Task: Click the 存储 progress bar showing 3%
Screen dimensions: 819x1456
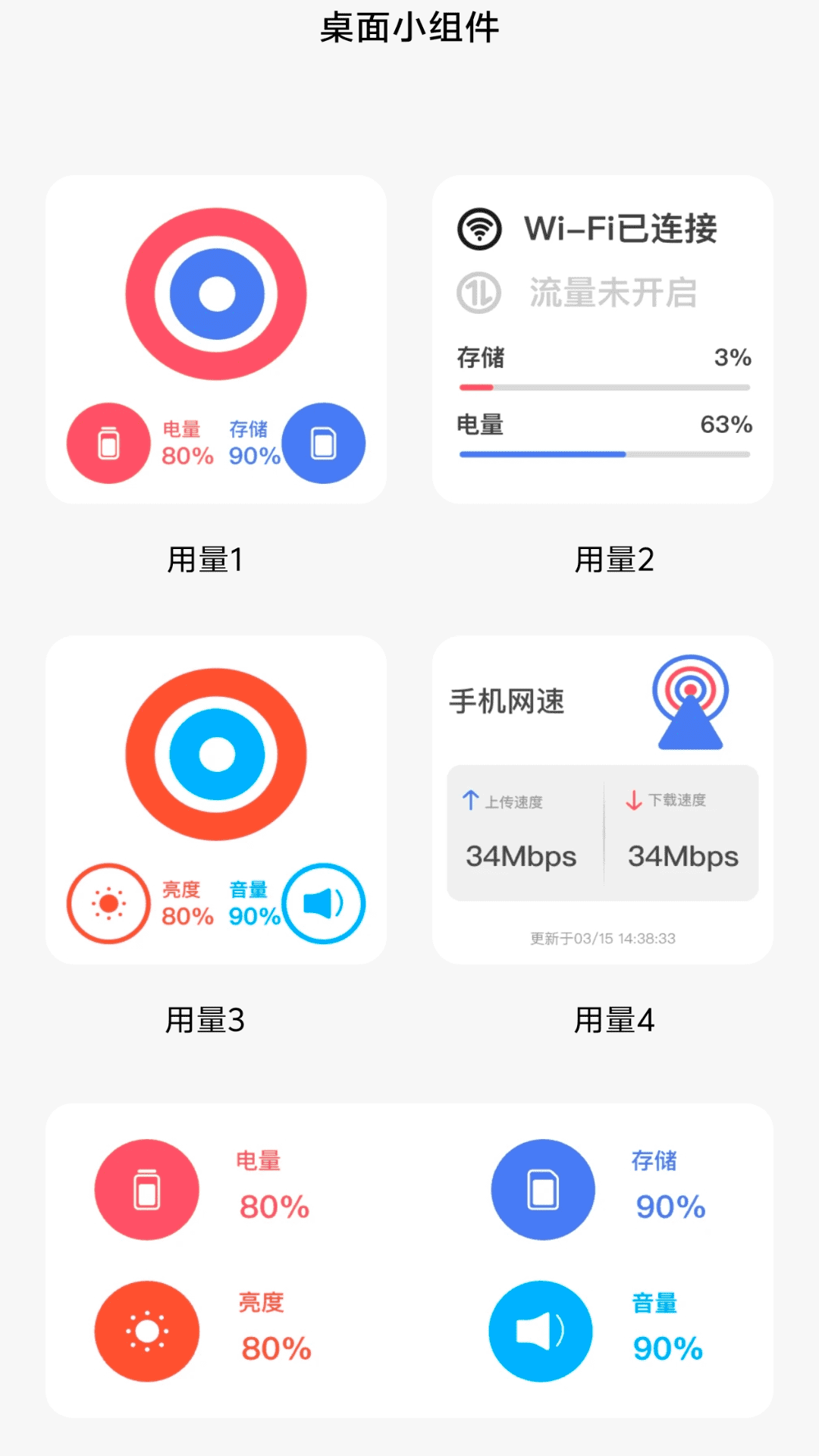Action: [603, 386]
